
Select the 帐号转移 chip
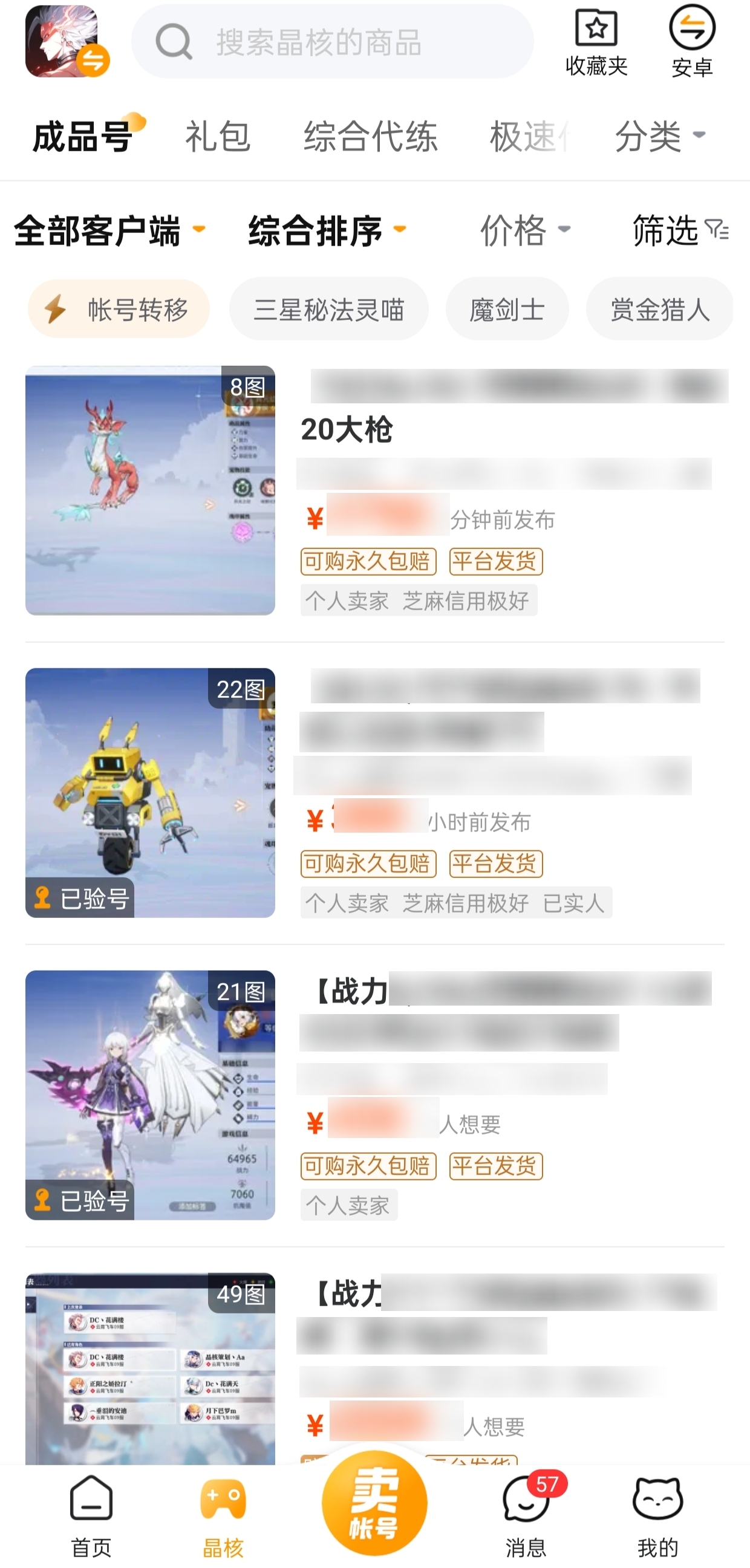[x=119, y=309]
